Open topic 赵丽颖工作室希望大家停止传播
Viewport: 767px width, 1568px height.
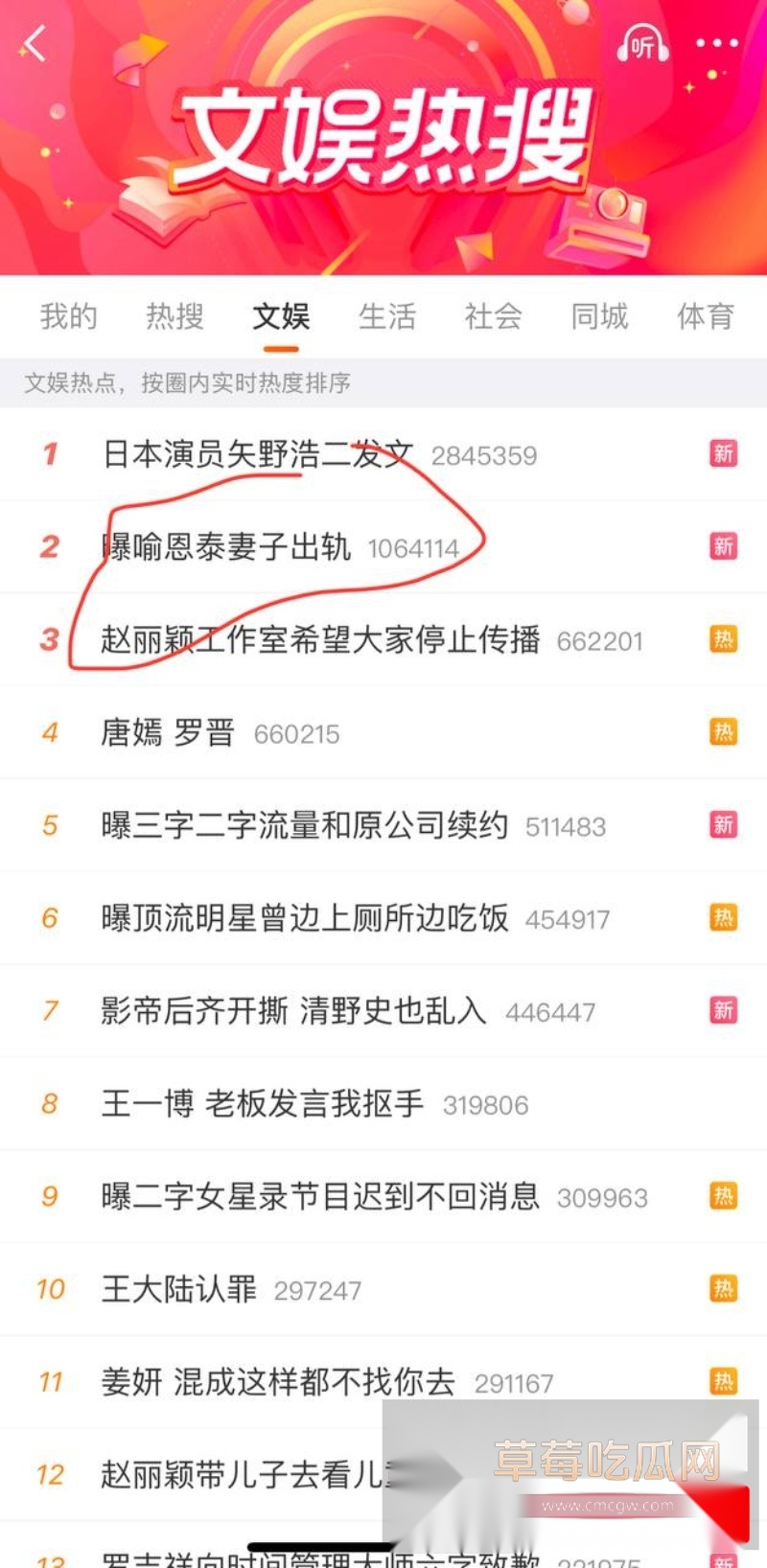click(x=320, y=640)
